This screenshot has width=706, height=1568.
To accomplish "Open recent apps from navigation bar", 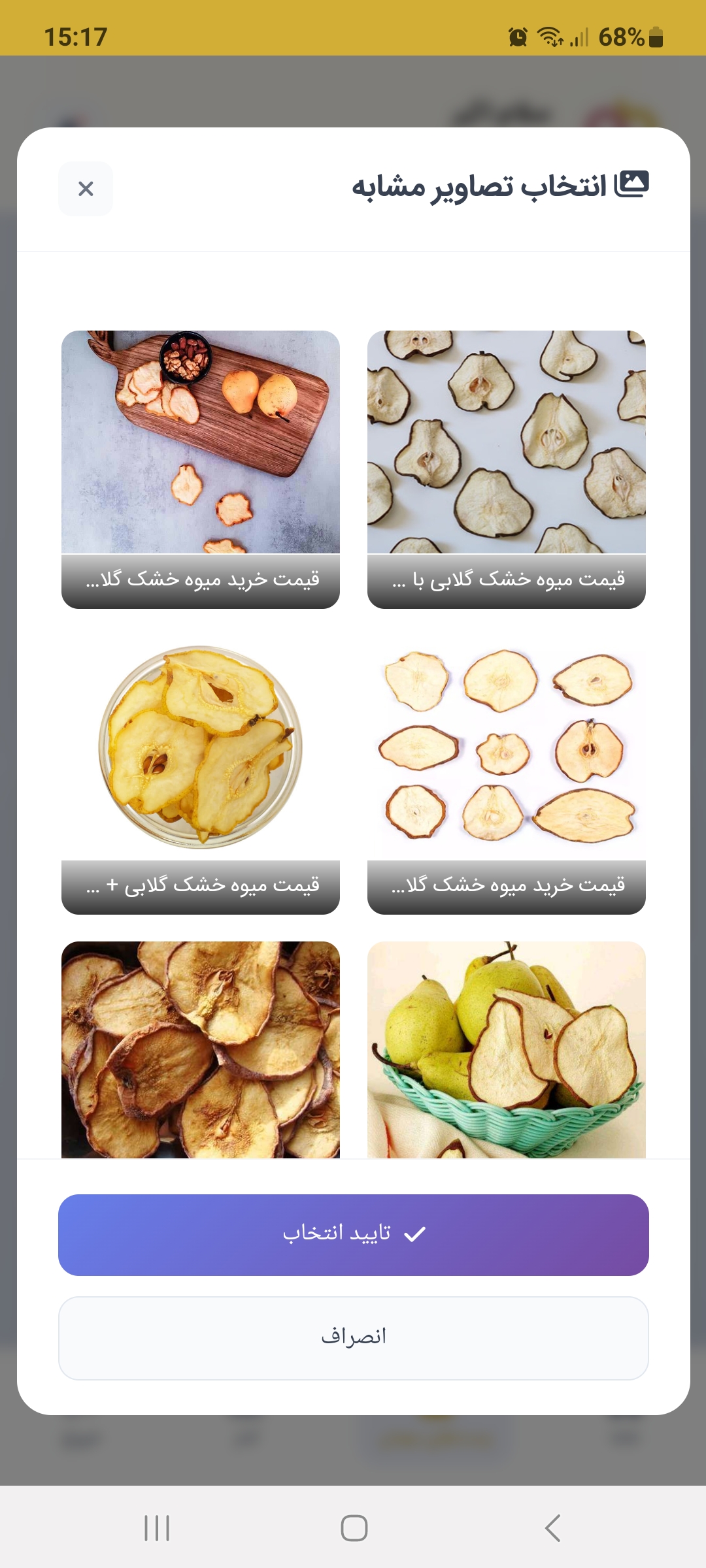I will 157,1527.
